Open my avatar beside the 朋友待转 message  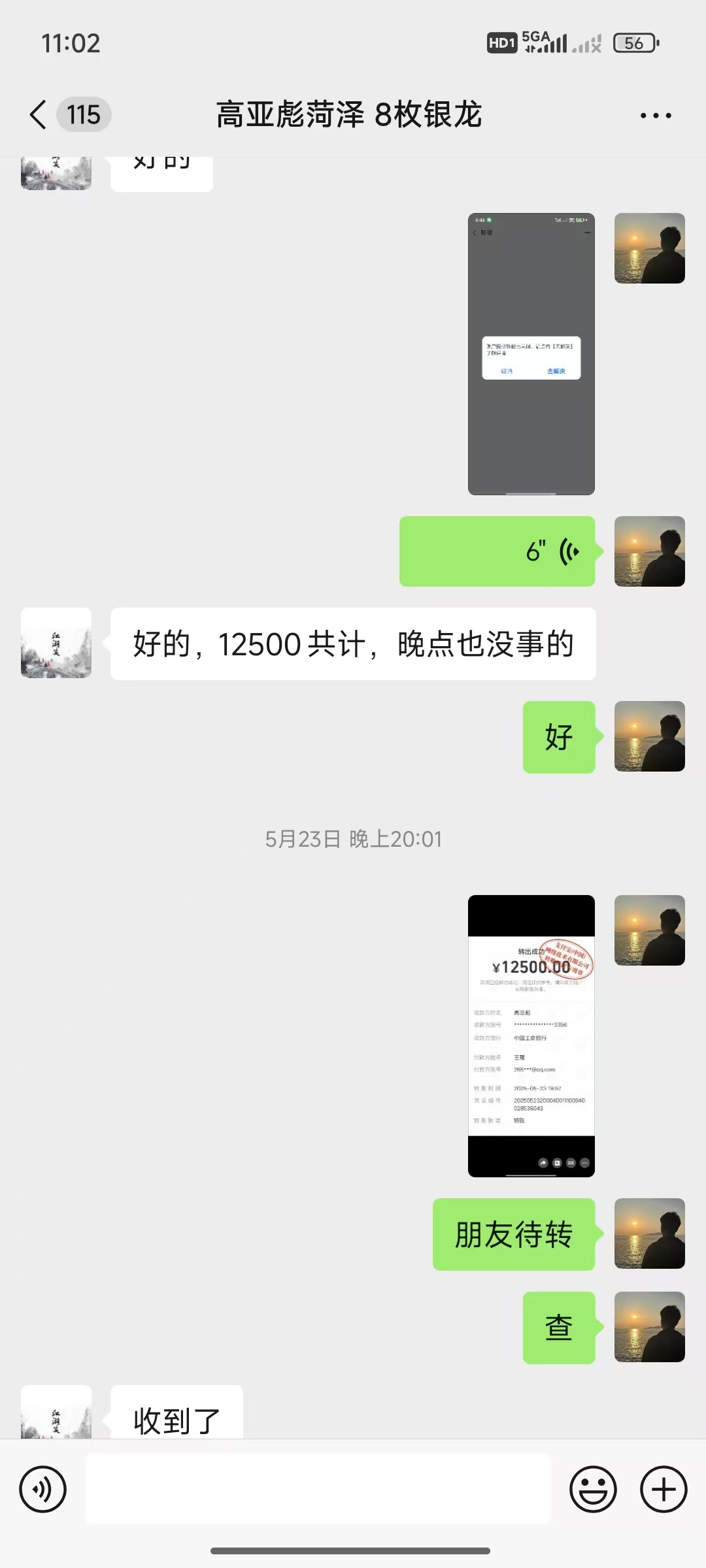650,1233
